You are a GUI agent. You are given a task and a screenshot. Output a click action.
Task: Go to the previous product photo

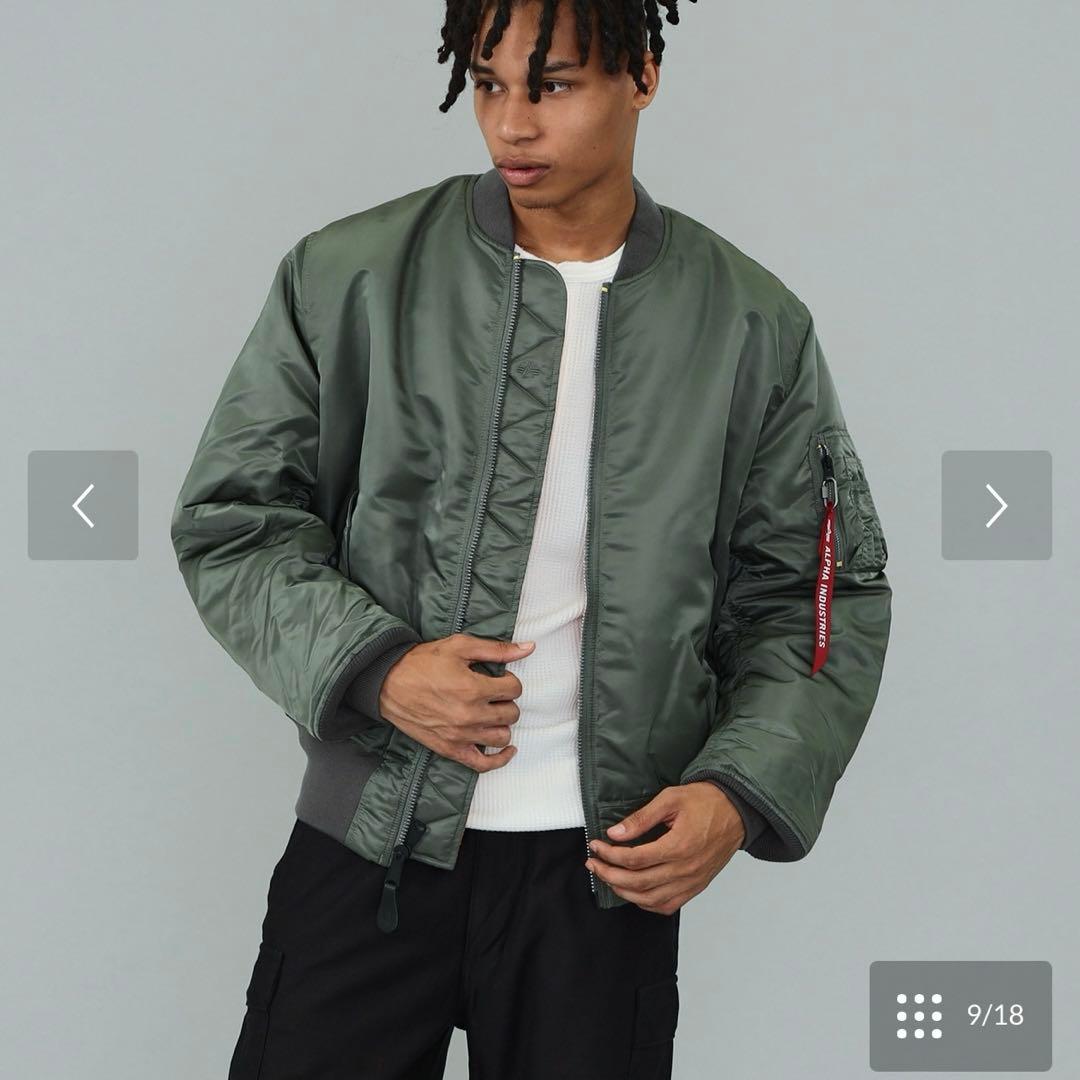(x=83, y=505)
